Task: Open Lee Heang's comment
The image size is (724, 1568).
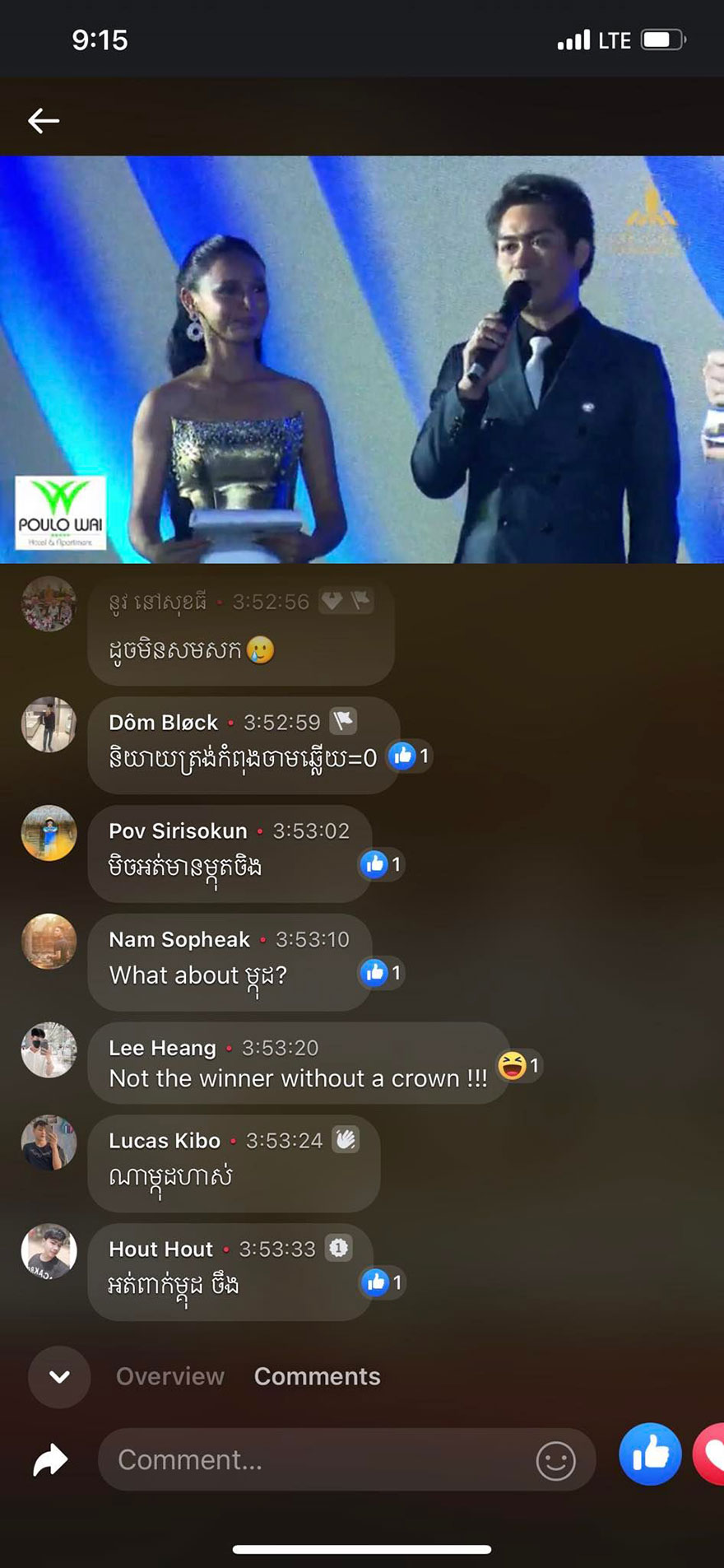Action: pos(297,1063)
